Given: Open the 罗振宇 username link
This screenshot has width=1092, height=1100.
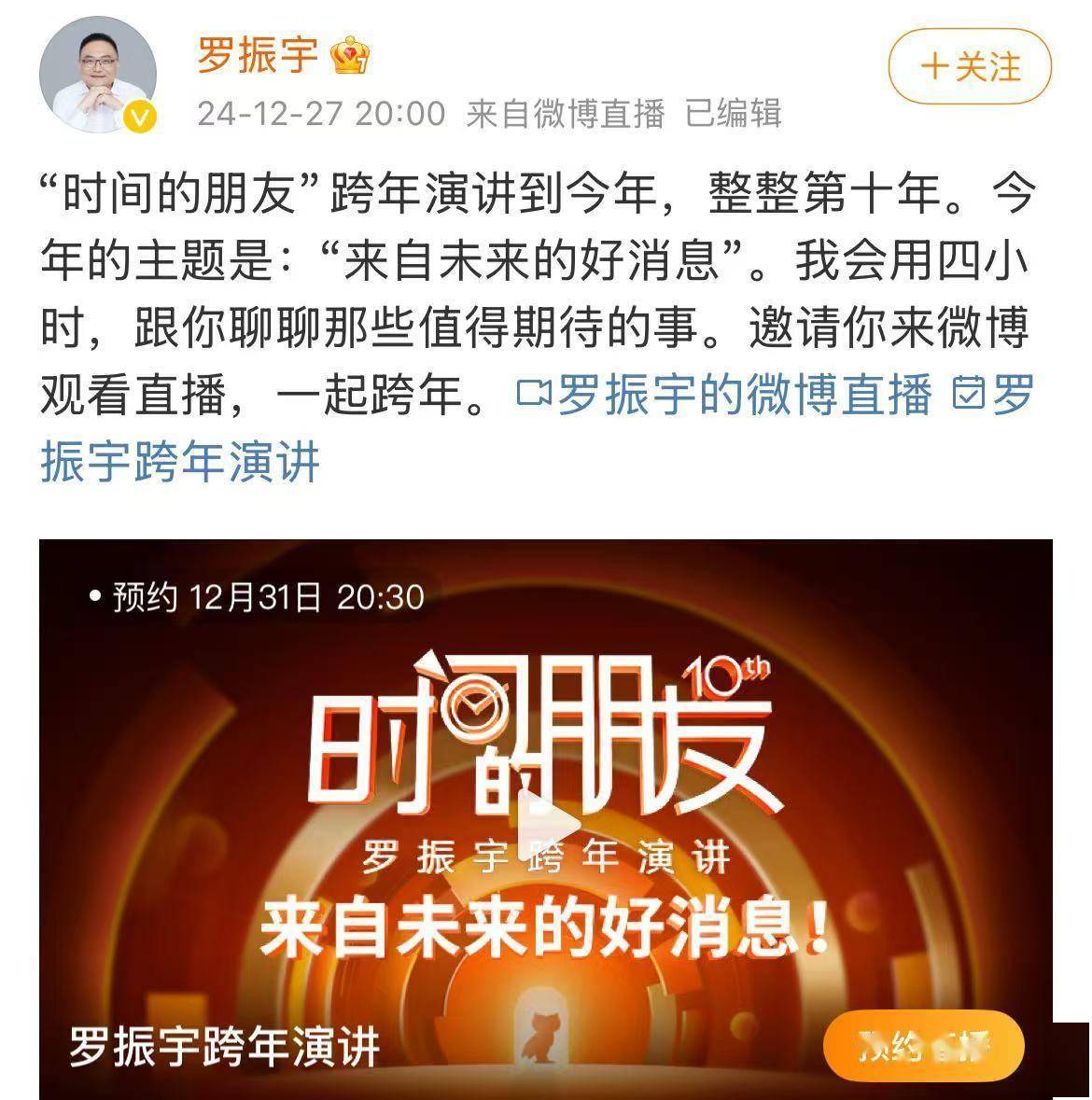Looking at the screenshot, I should tap(258, 54).
